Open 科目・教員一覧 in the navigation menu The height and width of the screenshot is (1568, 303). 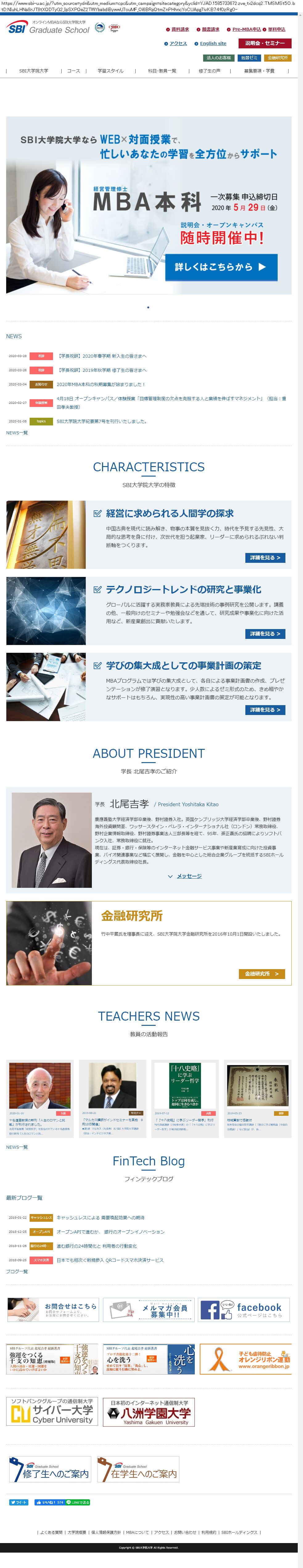(x=162, y=71)
